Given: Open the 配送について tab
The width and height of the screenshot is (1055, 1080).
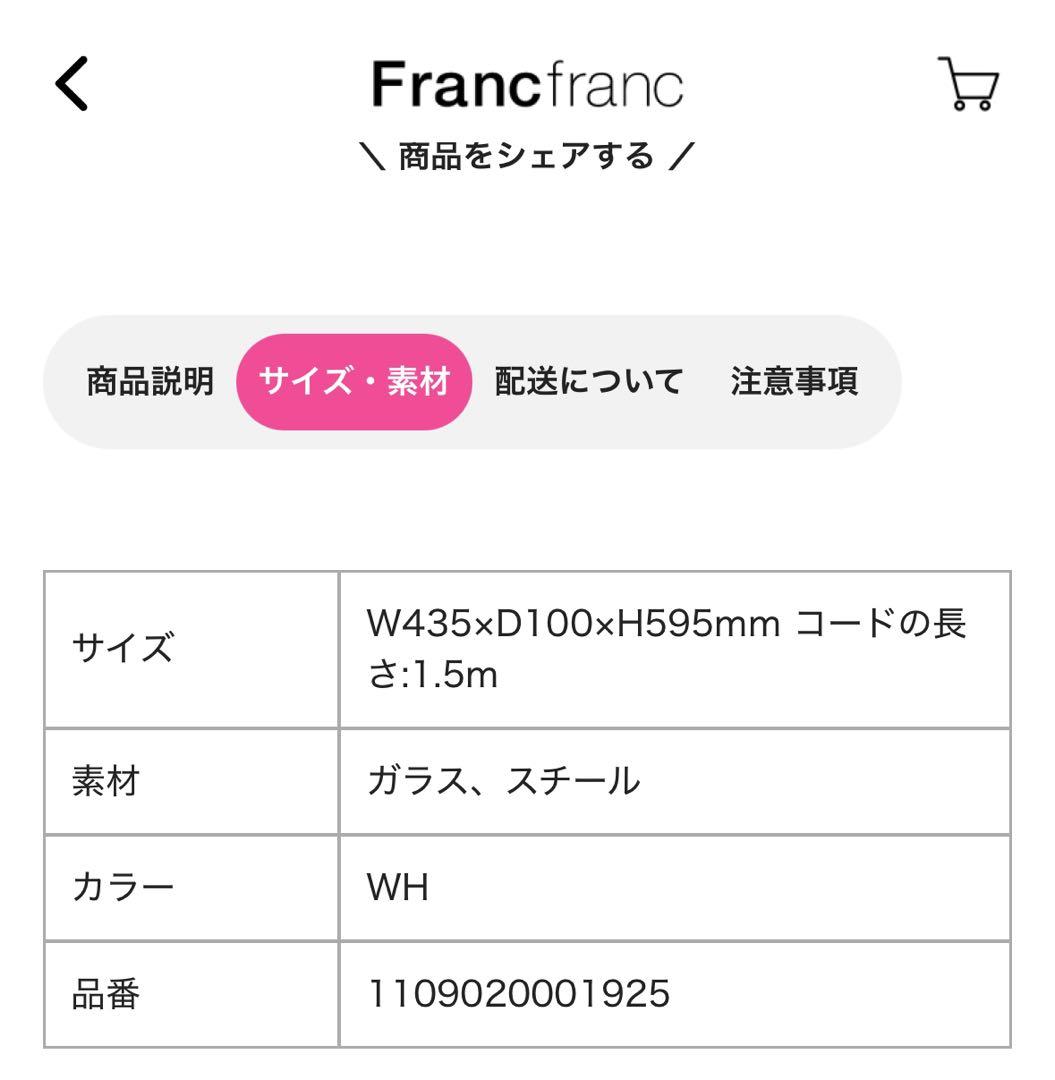Looking at the screenshot, I should pyautogui.click(x=589, y=382).
